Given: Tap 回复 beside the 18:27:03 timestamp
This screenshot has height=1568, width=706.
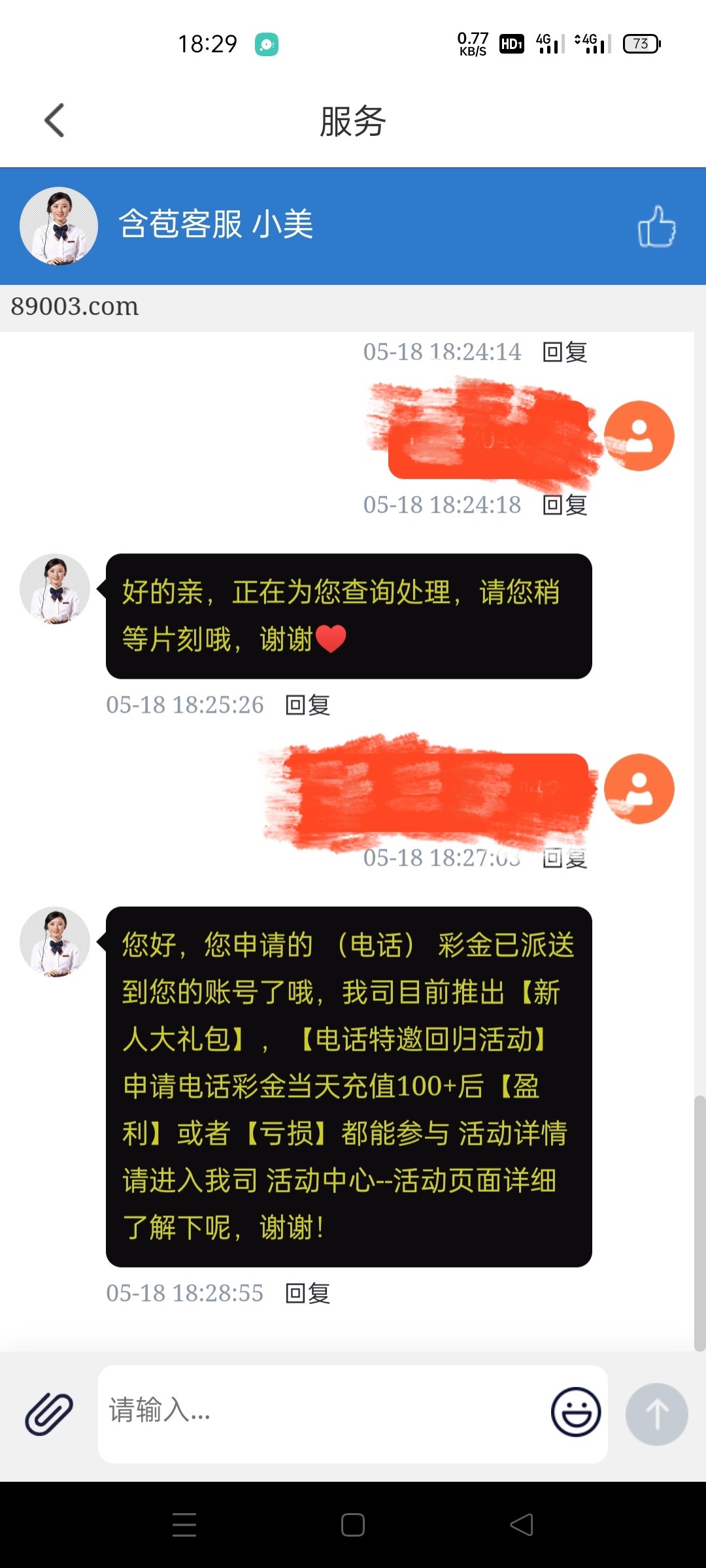Looking at the screenshot, I should click(566, 859).
